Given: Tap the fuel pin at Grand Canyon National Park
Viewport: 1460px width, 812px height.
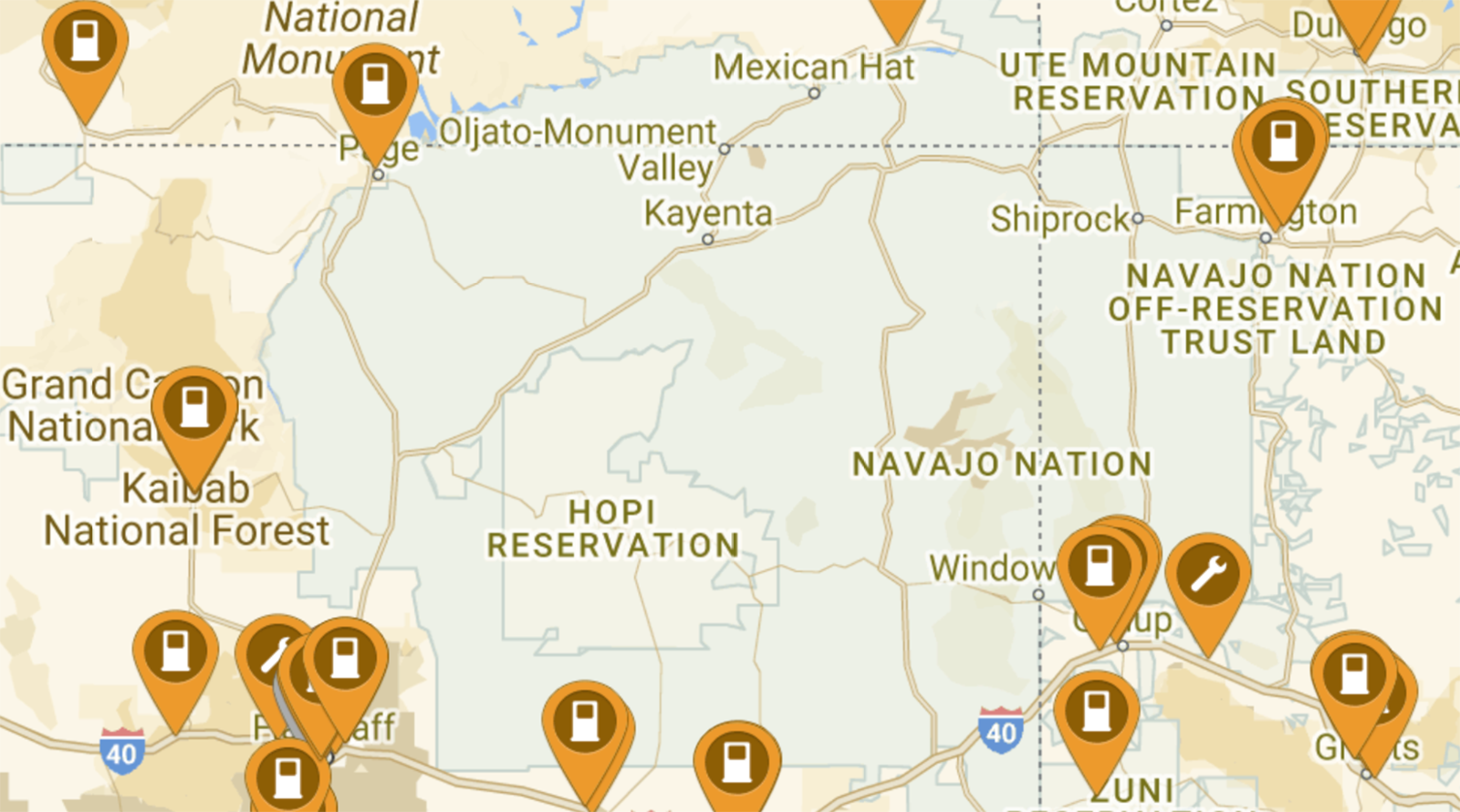Looking at the screenshot, I should [x=194, y=408].
